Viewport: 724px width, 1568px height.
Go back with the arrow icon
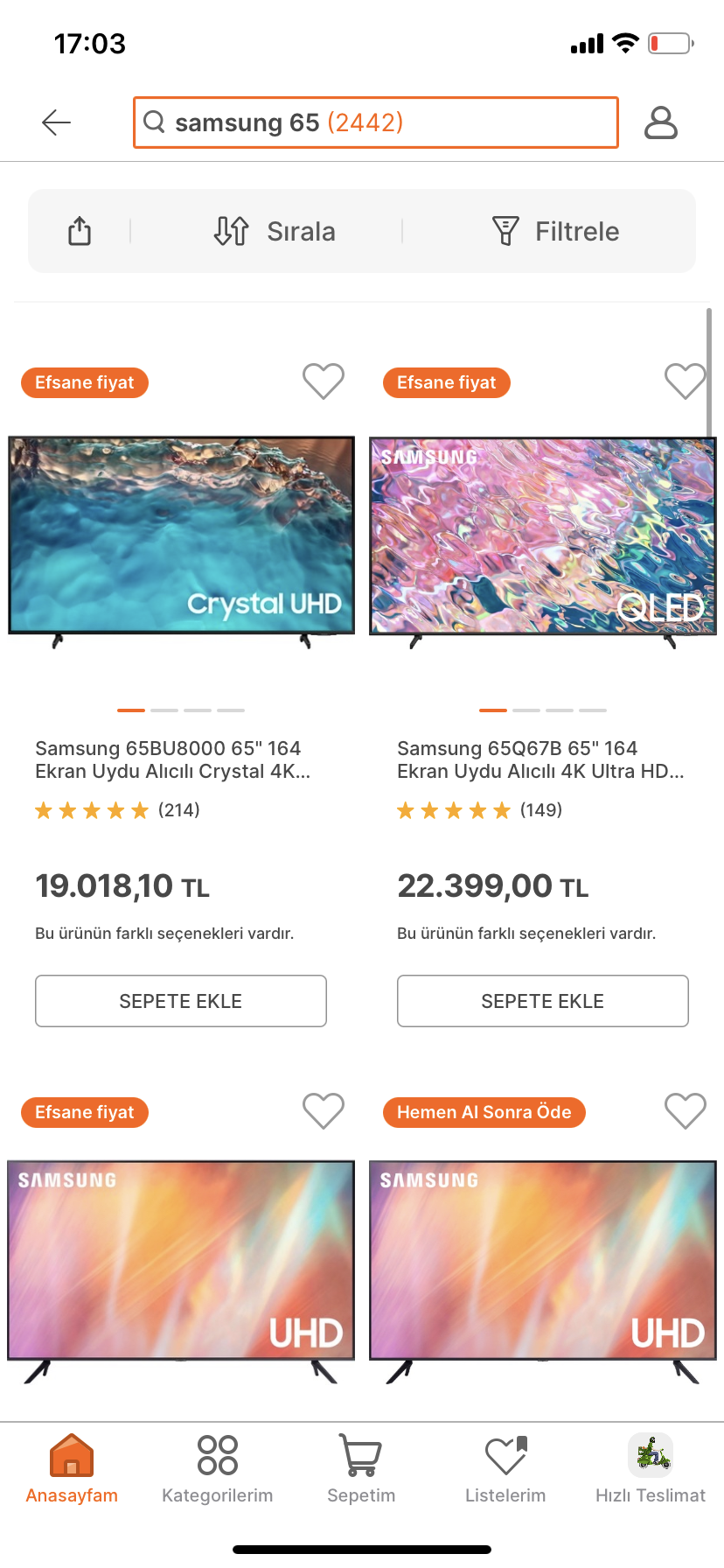[x=57, y=122]
